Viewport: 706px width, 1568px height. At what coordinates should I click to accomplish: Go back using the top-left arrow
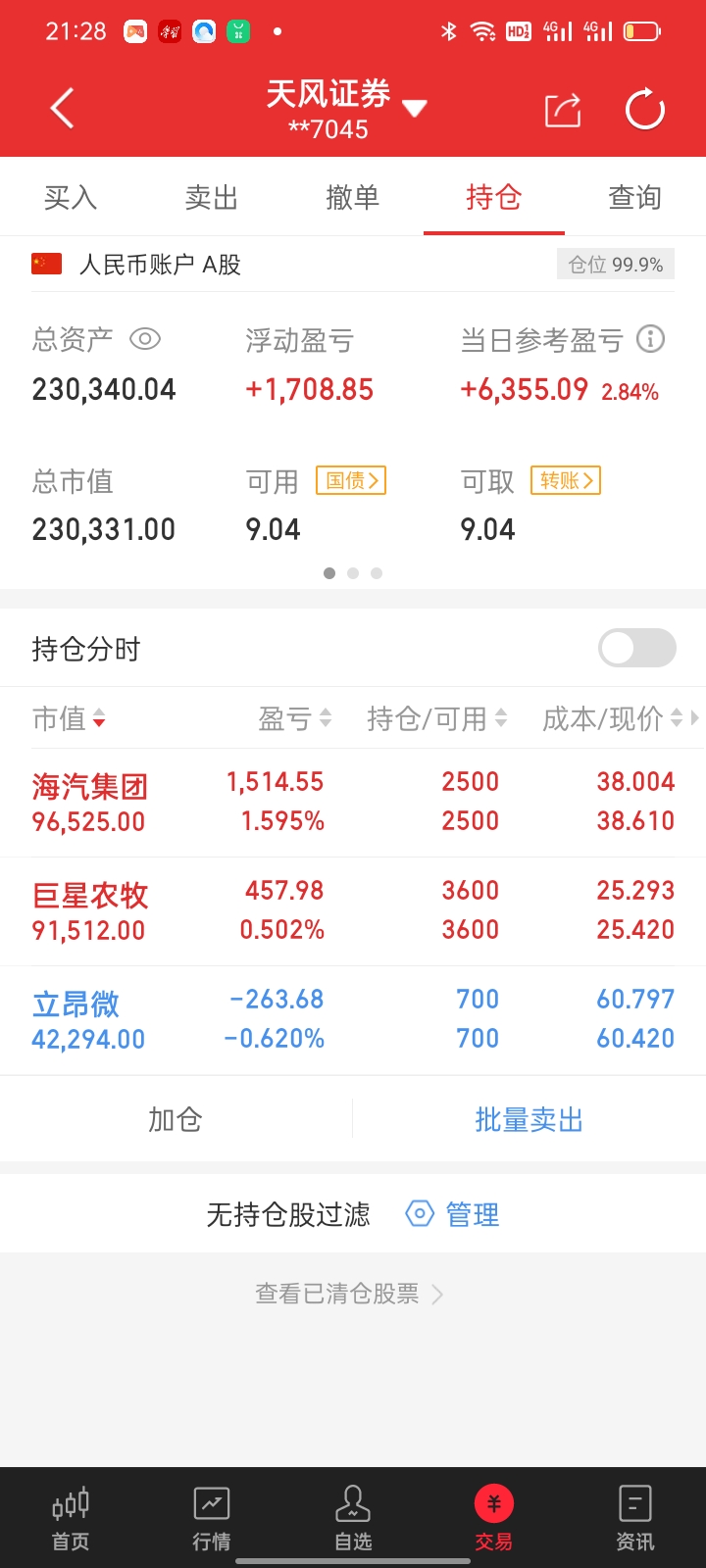pos(62,108)
